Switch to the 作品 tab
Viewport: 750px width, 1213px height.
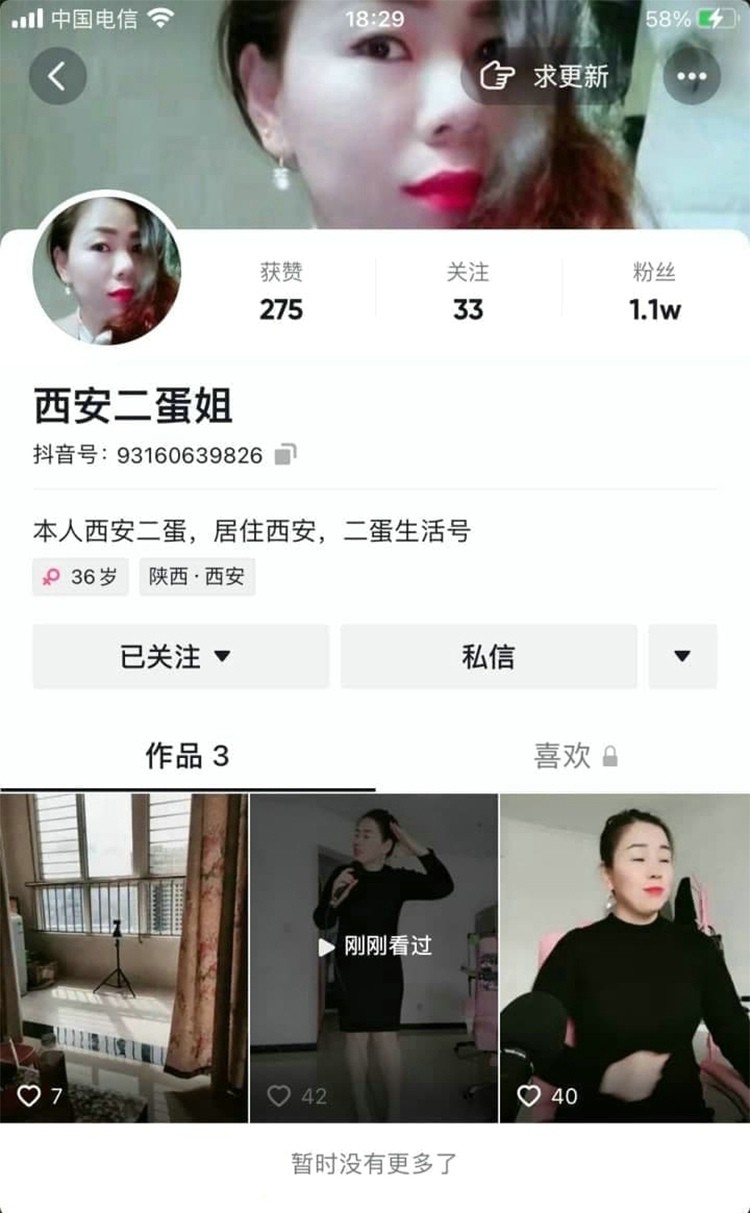pyautogui.click(x=187, y=756)
